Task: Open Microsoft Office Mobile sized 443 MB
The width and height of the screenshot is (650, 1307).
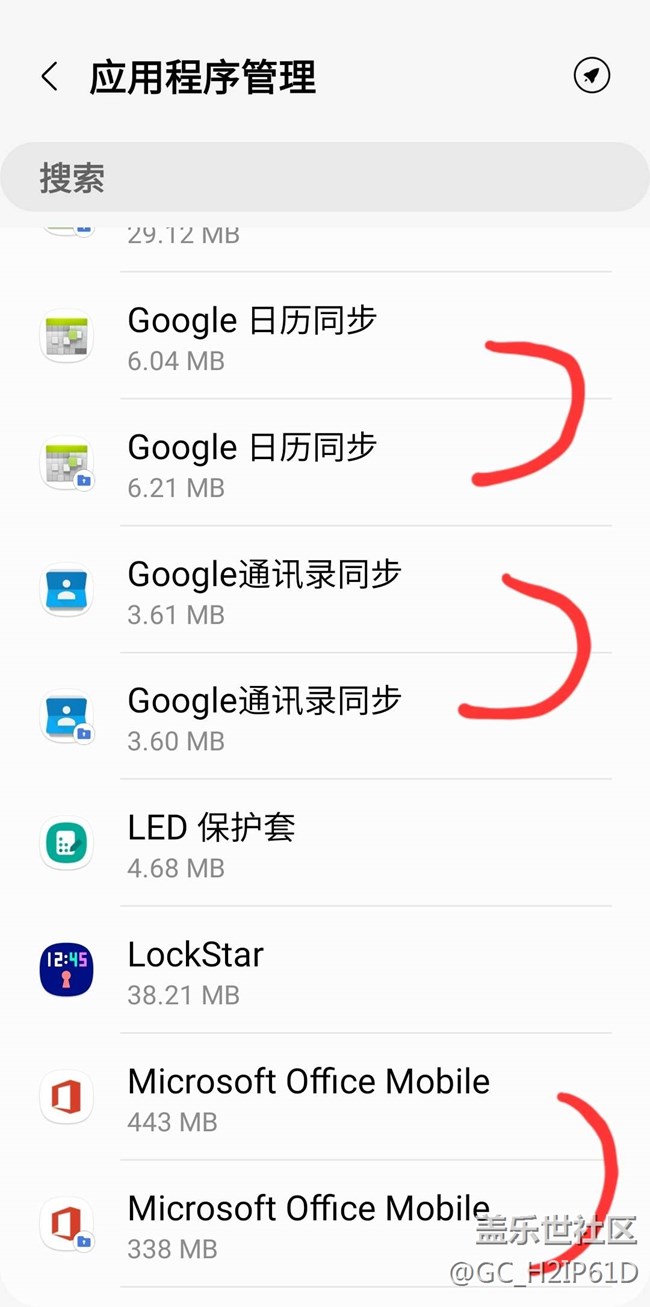Action: click(325, 1098)
